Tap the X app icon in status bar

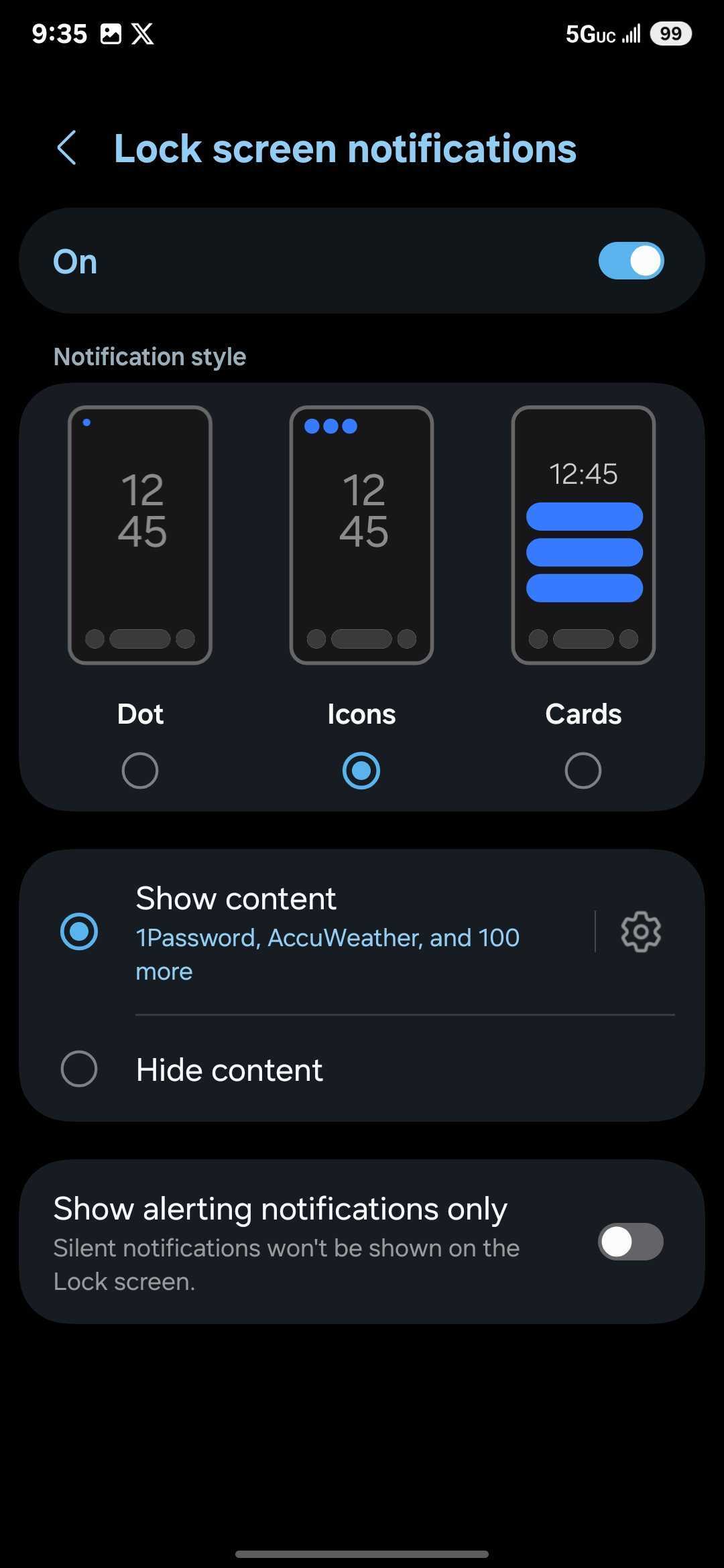coord(143,34)
